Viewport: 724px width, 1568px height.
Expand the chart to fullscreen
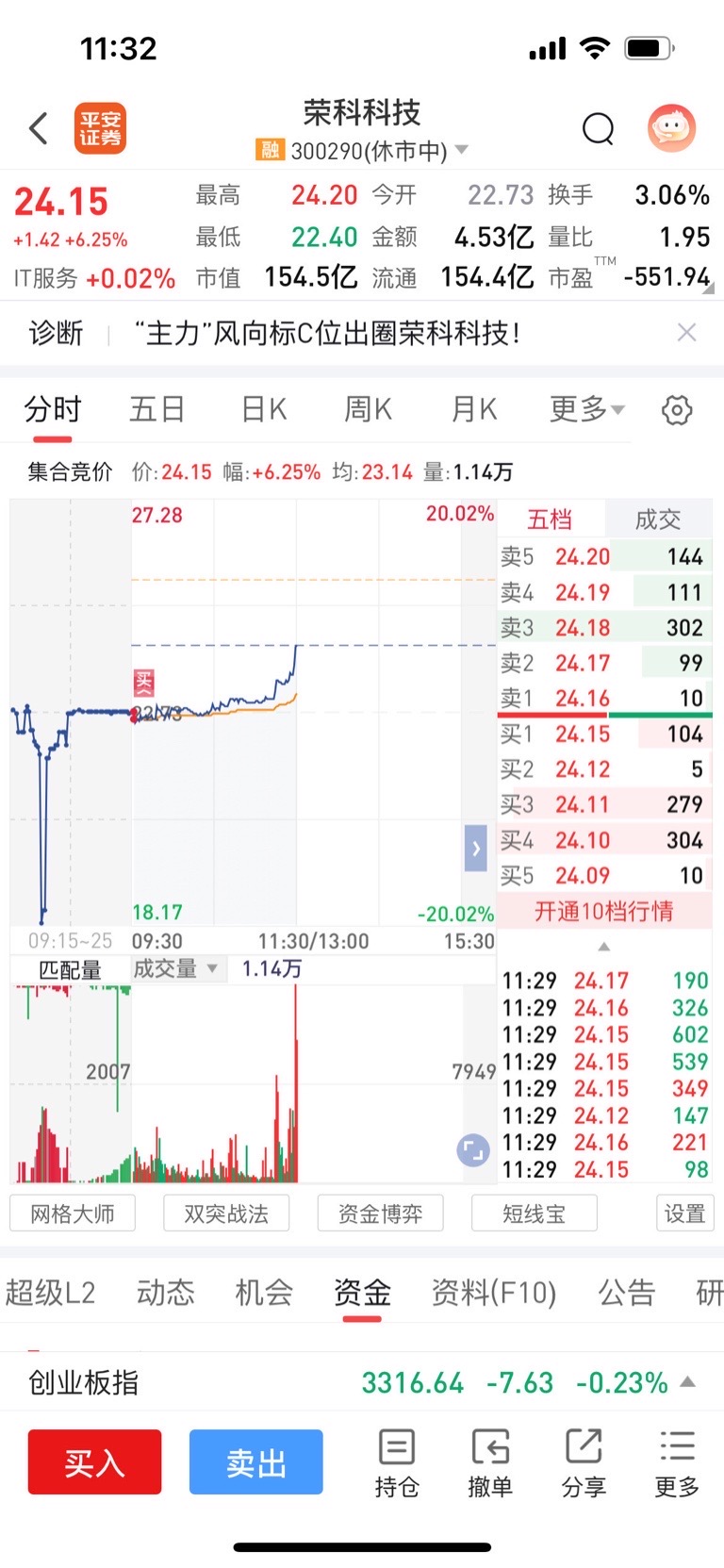[473, 1149]
